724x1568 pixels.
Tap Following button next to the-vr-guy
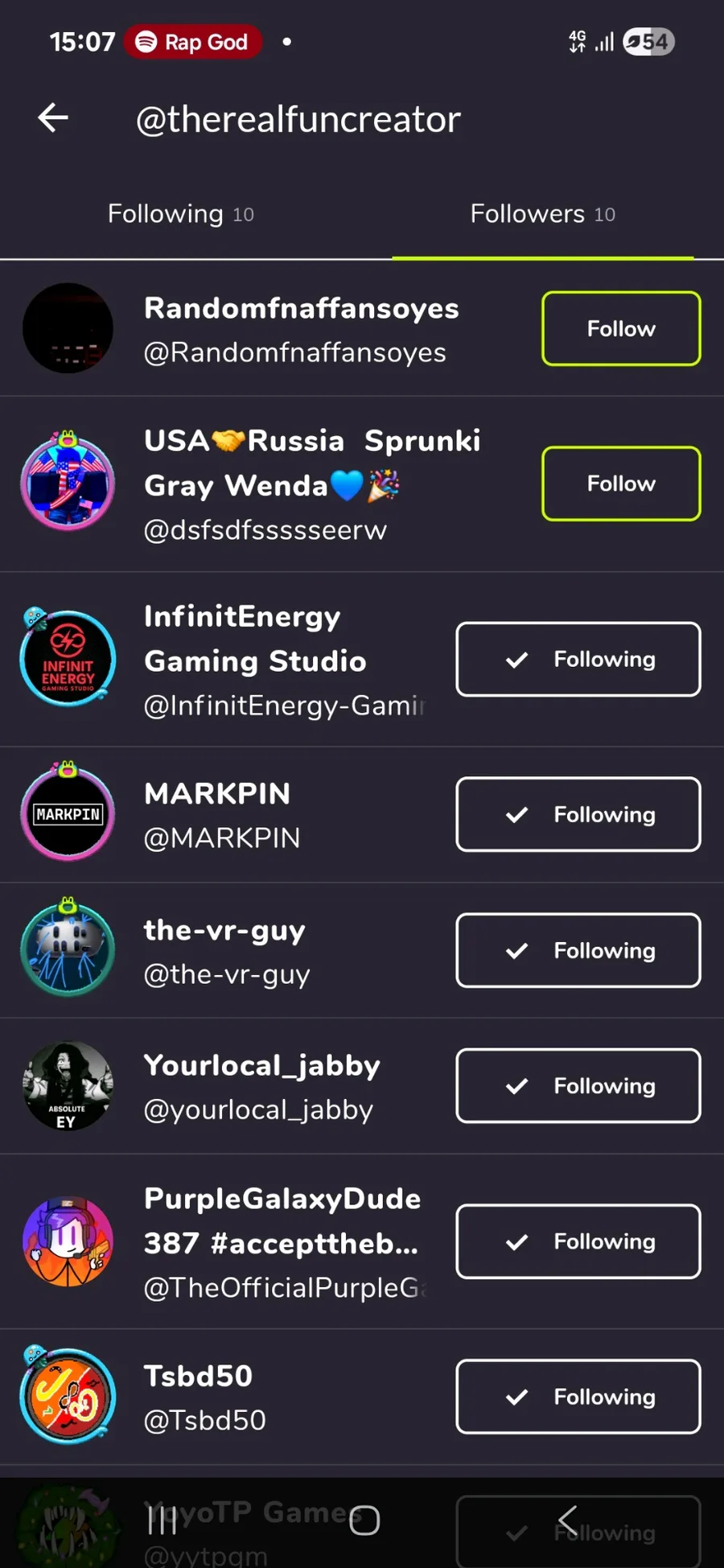578,950
